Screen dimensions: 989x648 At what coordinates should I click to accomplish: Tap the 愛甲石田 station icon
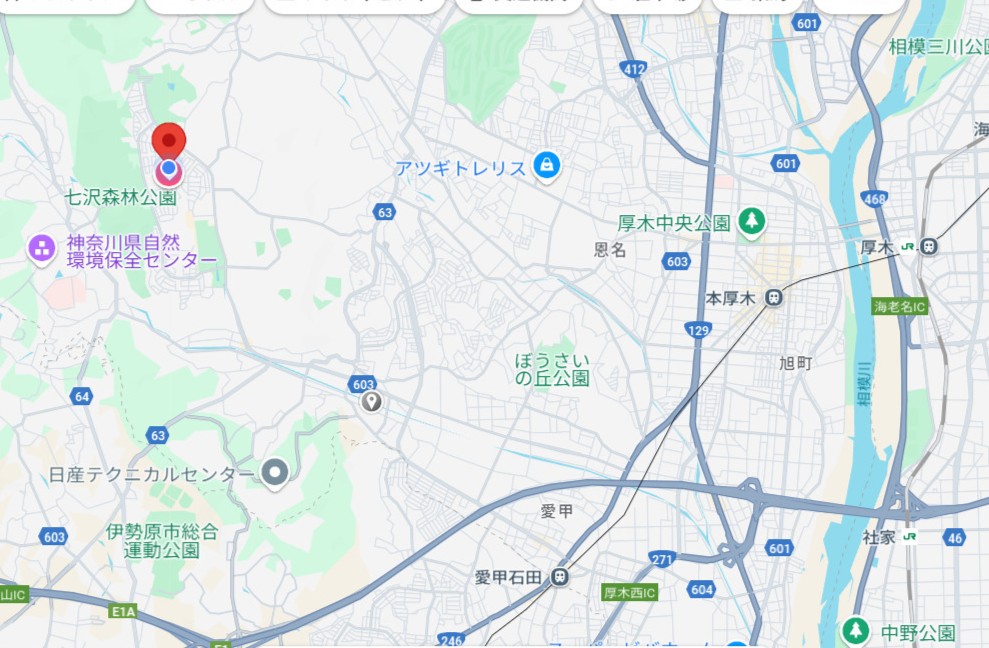tap(559, 577)
